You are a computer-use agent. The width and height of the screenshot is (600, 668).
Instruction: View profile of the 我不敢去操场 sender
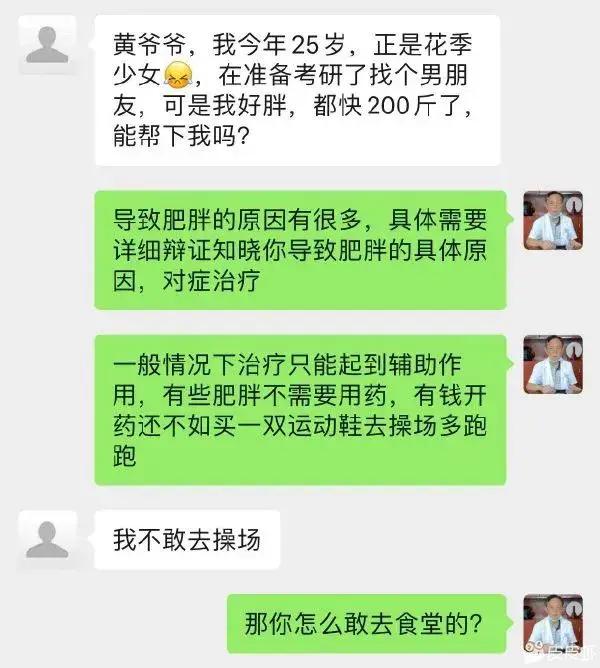point(47,541)
